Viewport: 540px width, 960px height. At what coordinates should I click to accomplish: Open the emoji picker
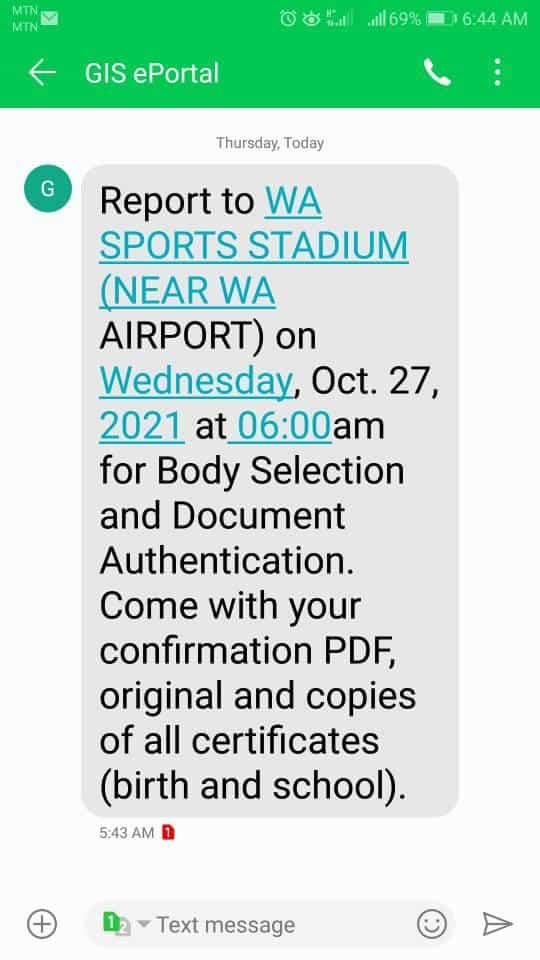click(432, 924)
